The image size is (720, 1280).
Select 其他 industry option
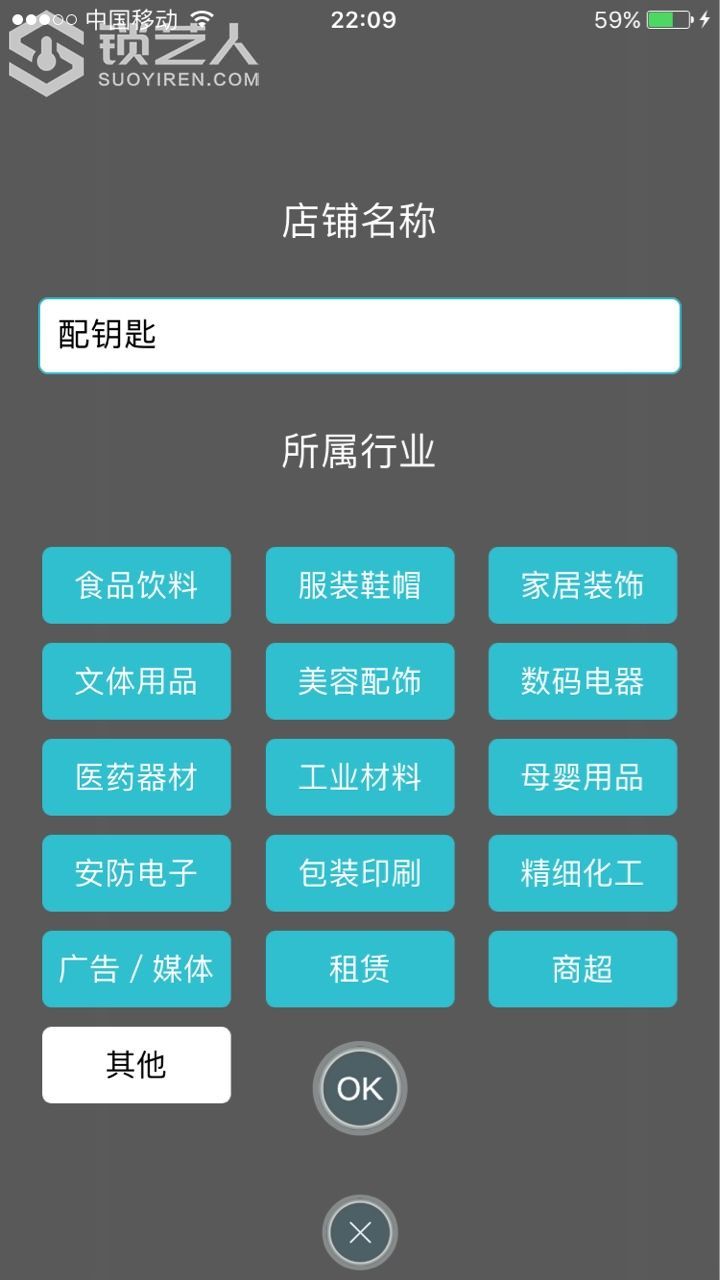pos(136,1065)
